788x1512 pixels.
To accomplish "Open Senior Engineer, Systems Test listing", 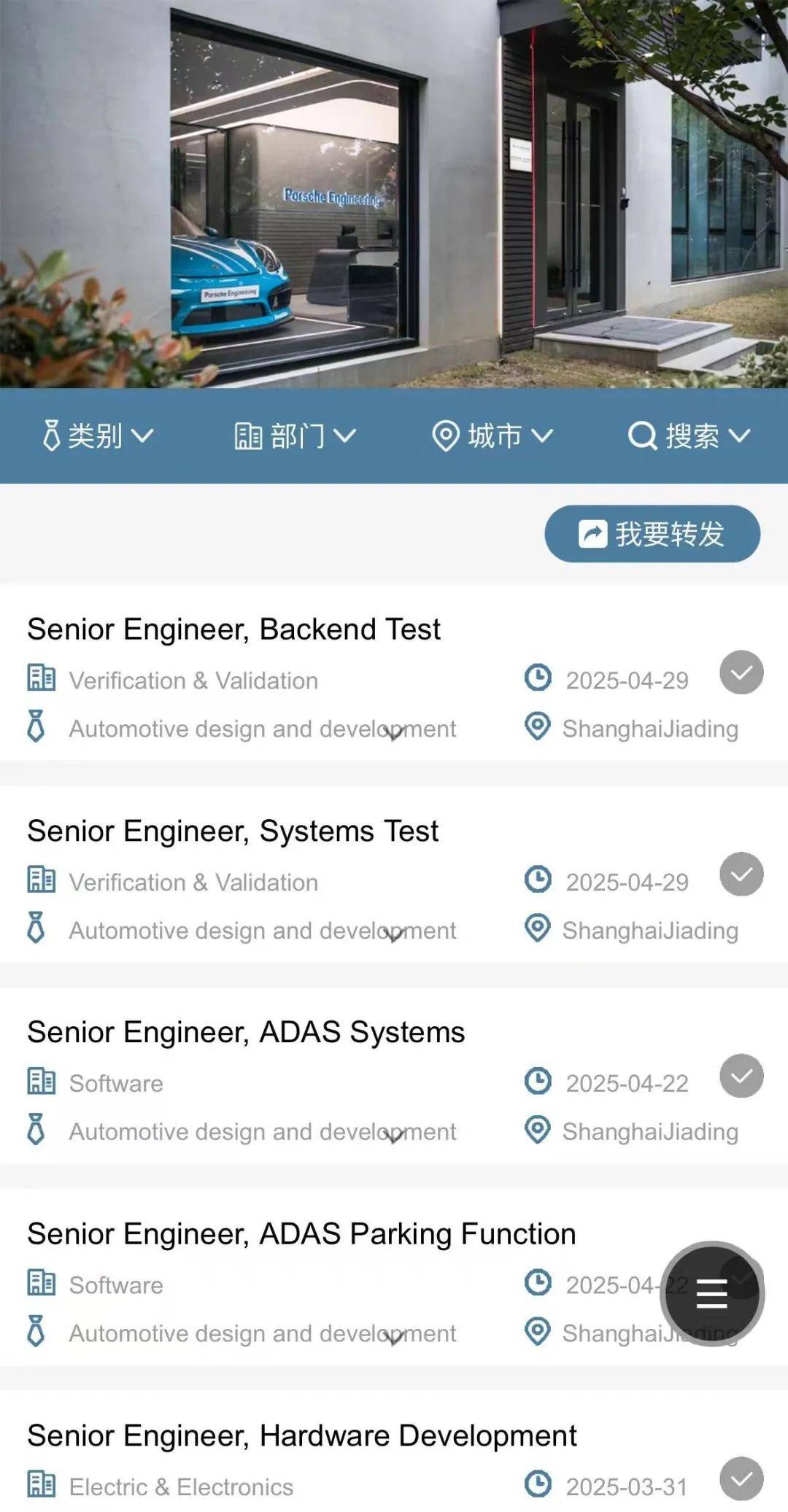I will coord(233,831).
